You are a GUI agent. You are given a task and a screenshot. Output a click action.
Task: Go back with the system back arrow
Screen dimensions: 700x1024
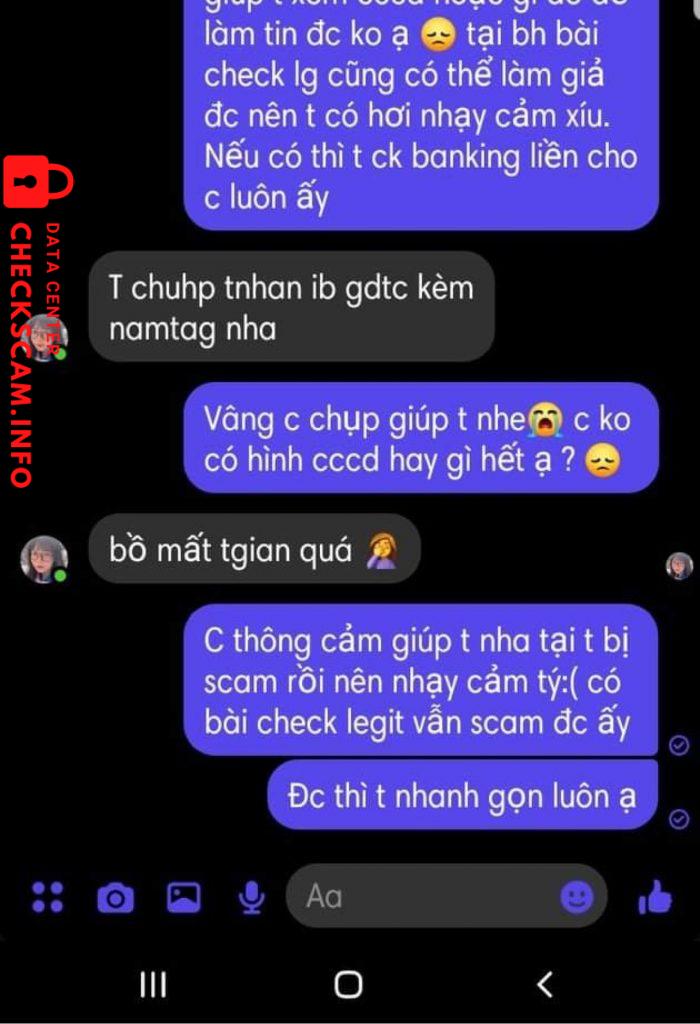[545, 984]
